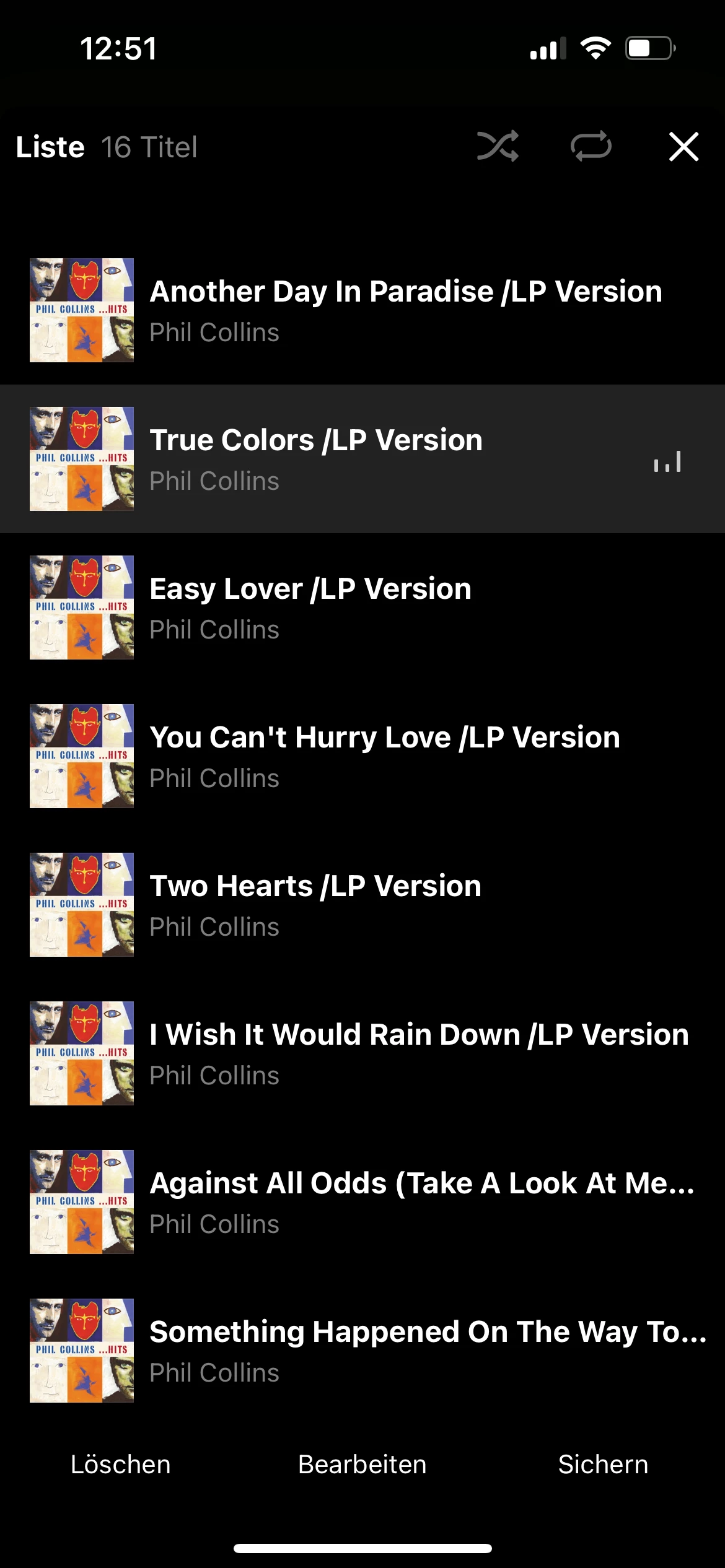Close the track list
Viewport: 725px width, 1568px height.
(x=683, y=147)
